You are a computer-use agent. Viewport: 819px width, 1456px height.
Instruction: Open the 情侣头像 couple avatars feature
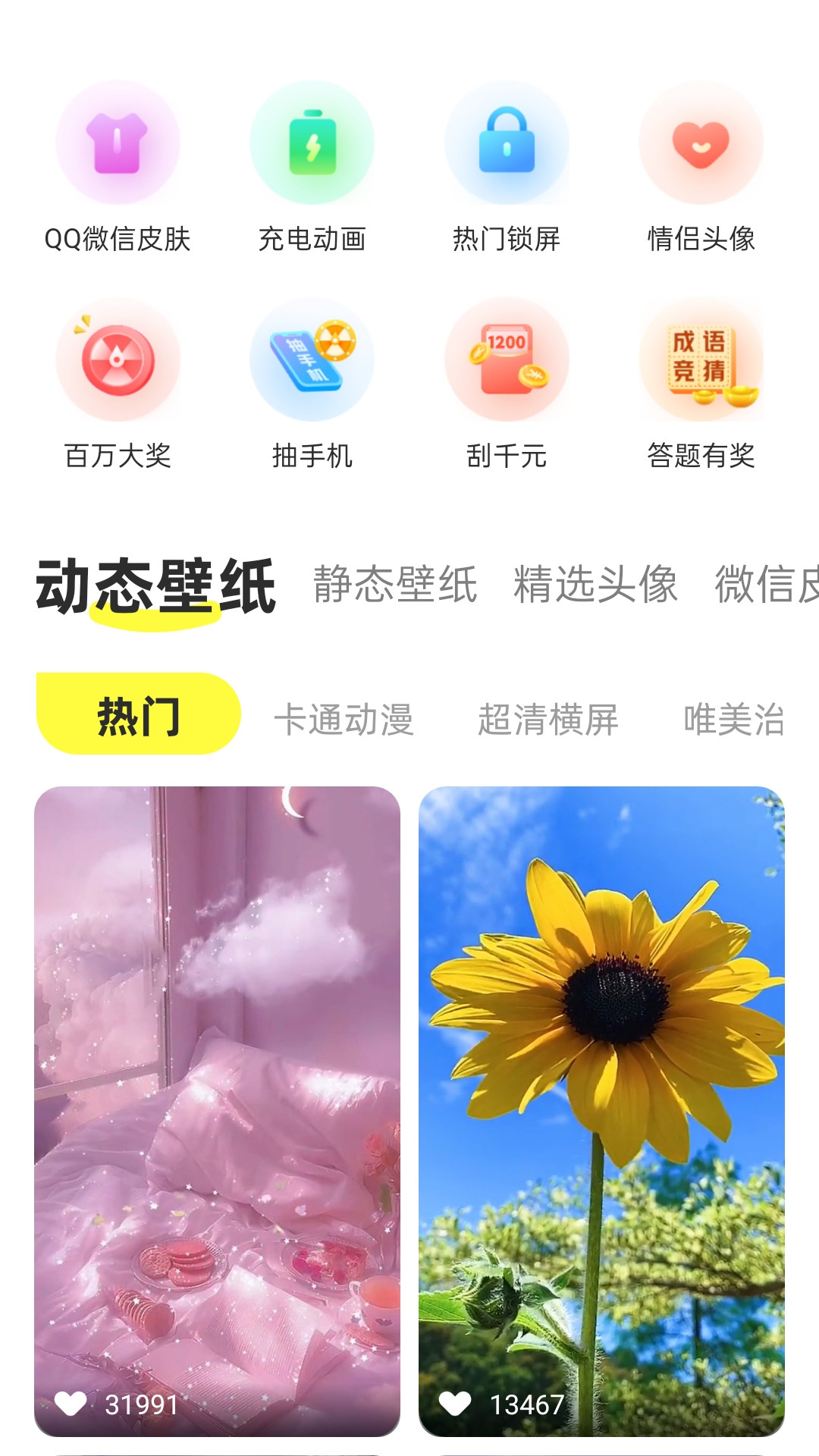(701, 144)
